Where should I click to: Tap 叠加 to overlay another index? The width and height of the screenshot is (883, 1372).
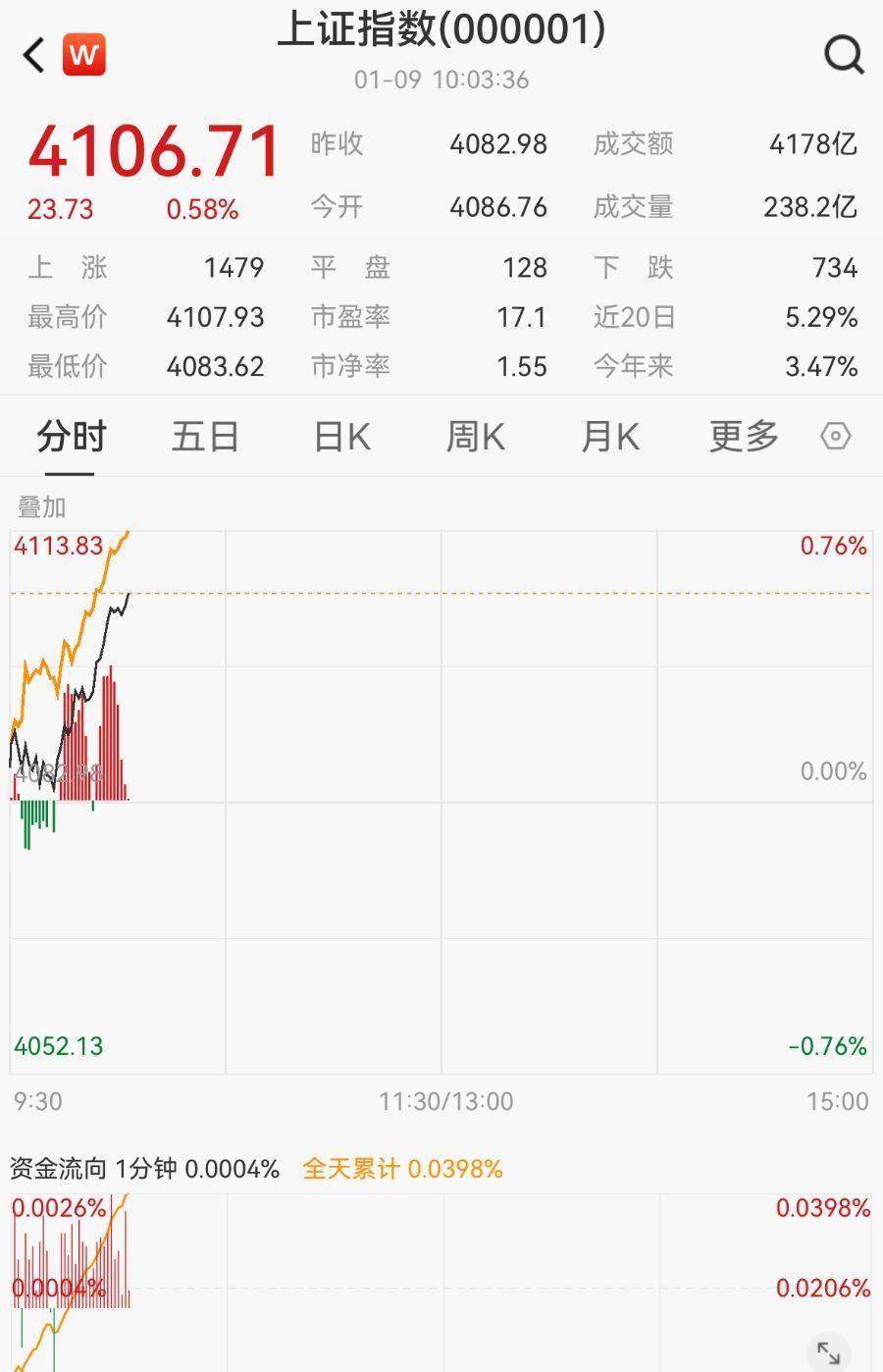[42, 507]
